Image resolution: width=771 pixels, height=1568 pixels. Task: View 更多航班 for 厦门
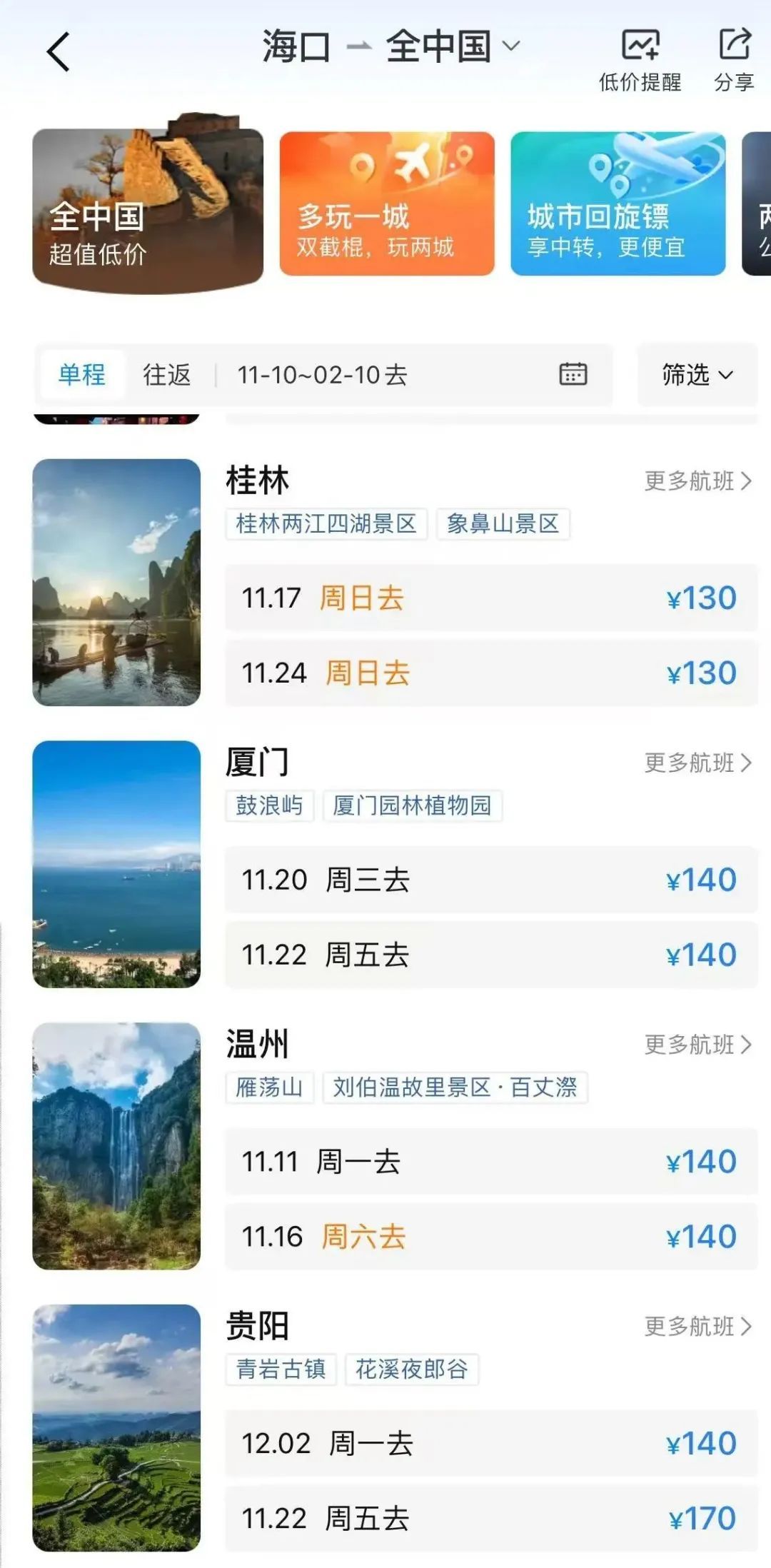click(697, 763)
